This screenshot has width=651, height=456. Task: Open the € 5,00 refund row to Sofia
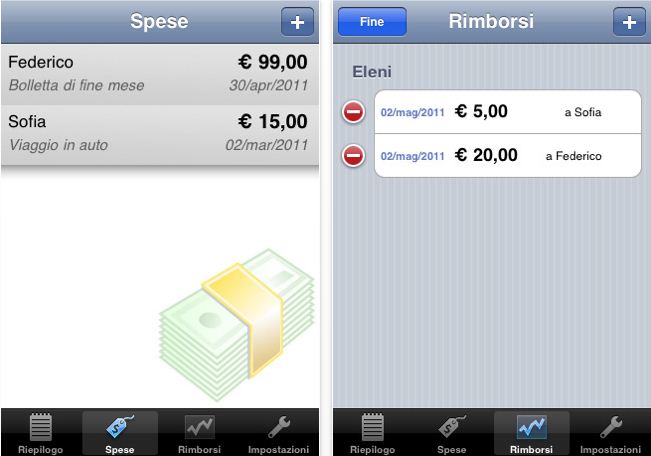coord(507,112)
